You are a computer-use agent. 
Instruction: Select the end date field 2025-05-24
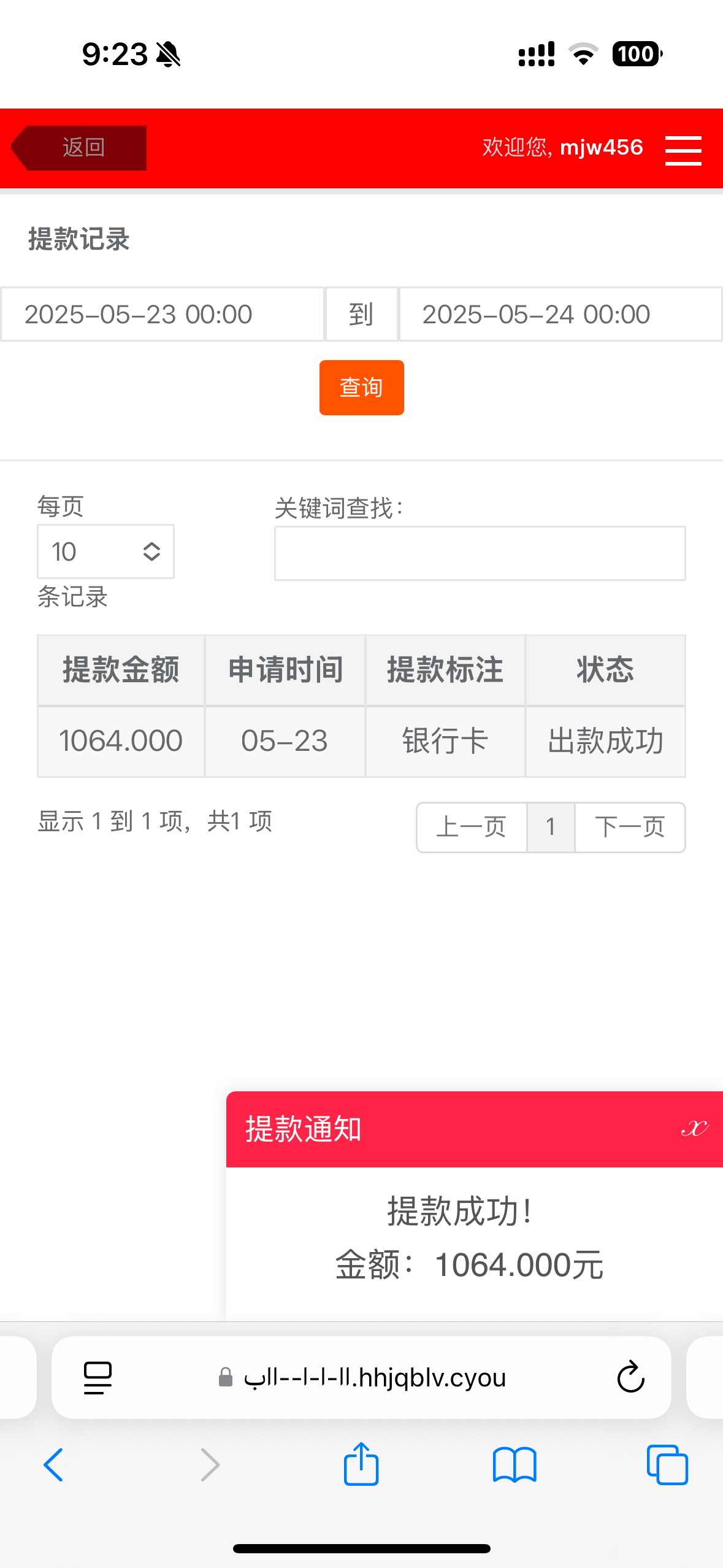click(560, 314)
